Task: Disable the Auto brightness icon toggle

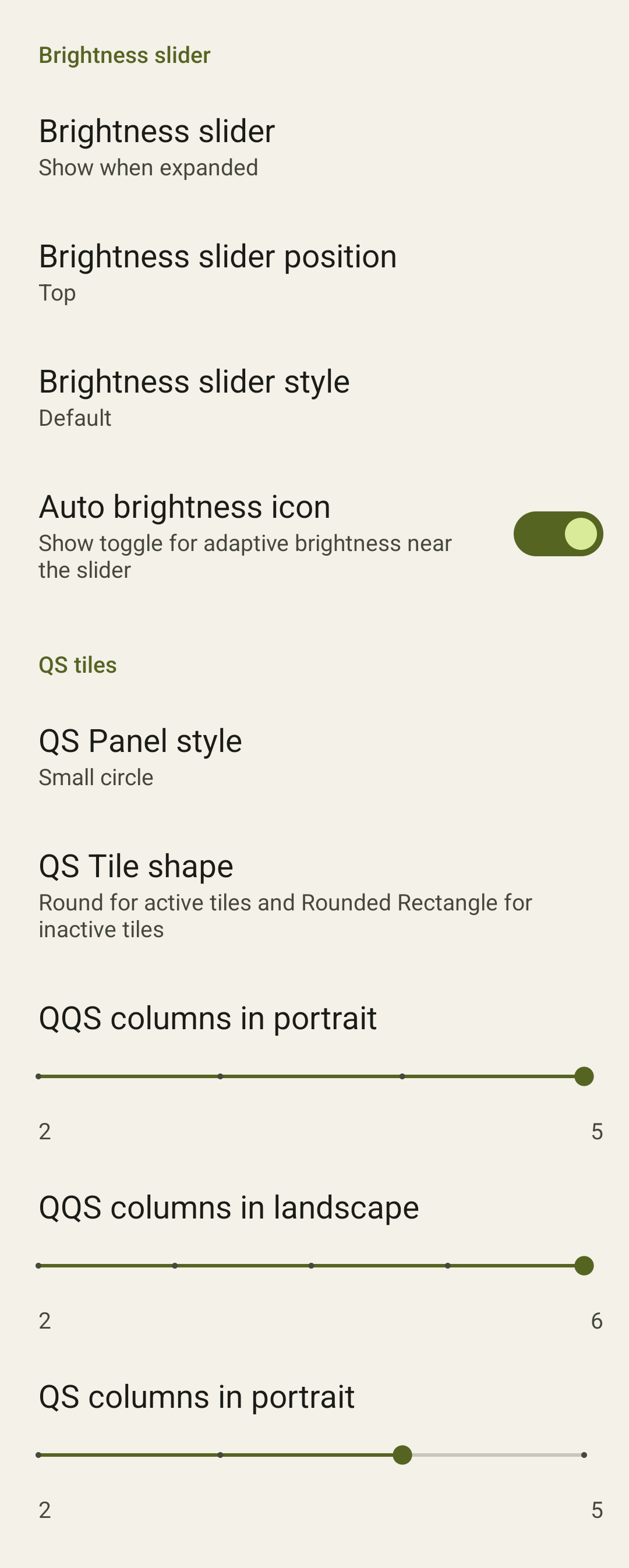Action: [x=557, y=534]
